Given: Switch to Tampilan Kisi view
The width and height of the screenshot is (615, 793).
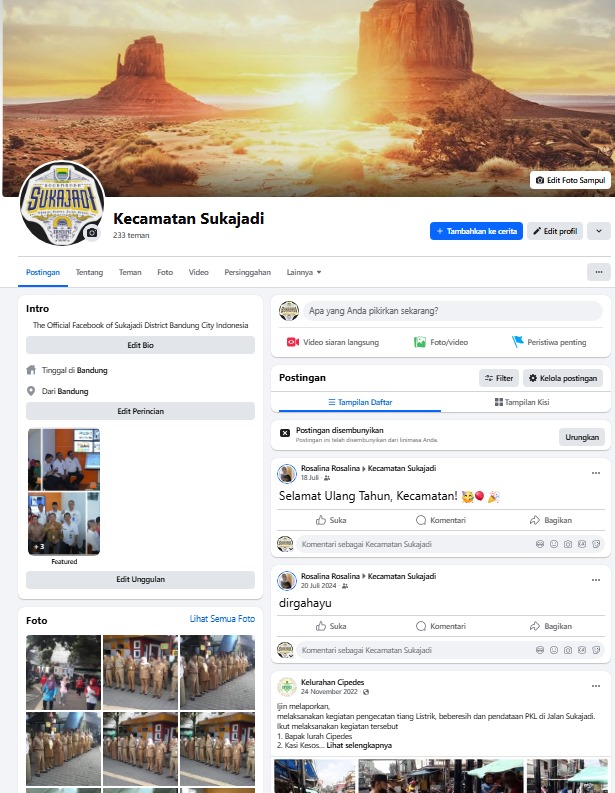Looking at the screenshot, I should point(522,402).
